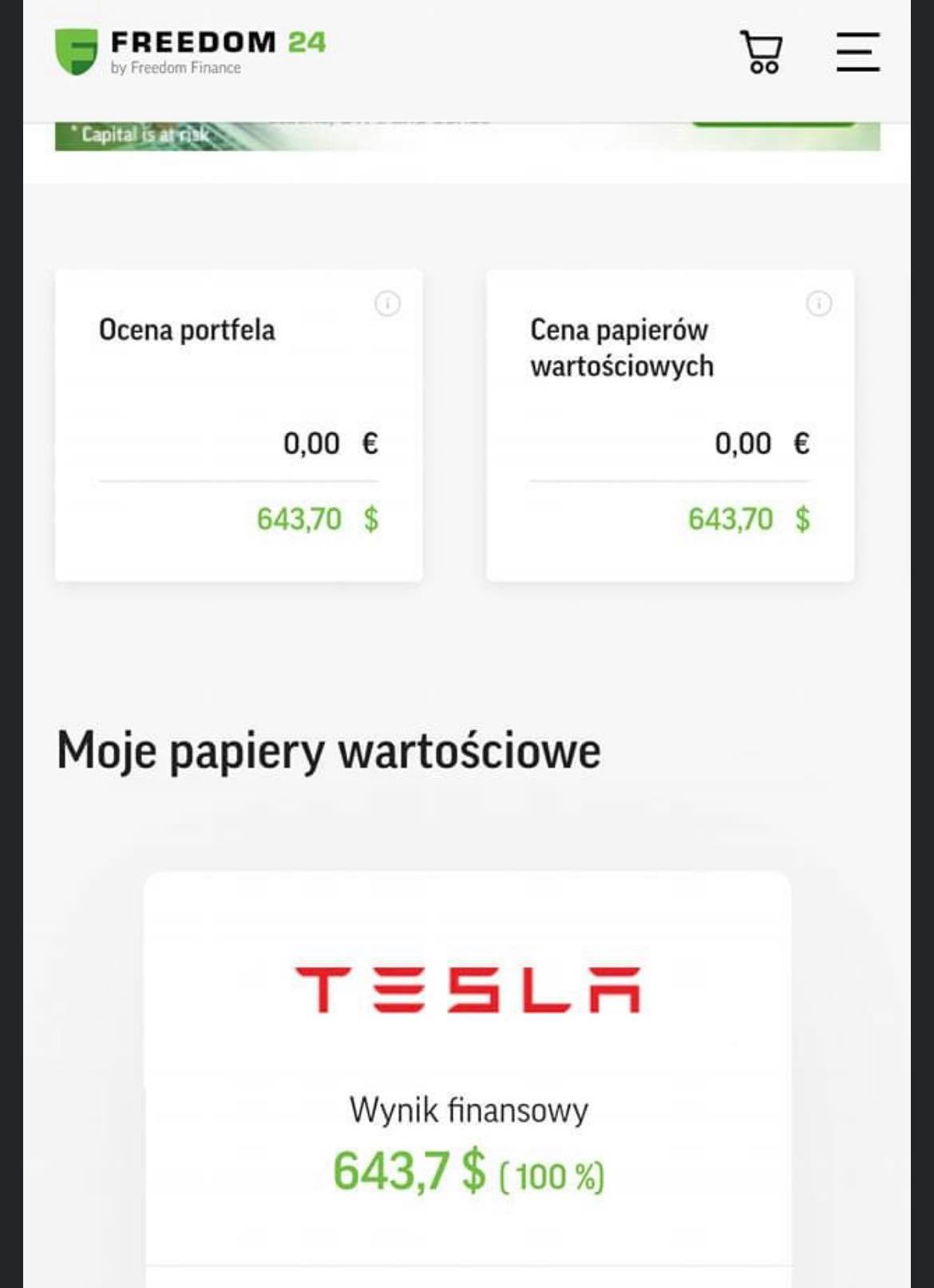
Task: Click the info icon on Cena papierów wartościowych card
Action: [817, 304]
